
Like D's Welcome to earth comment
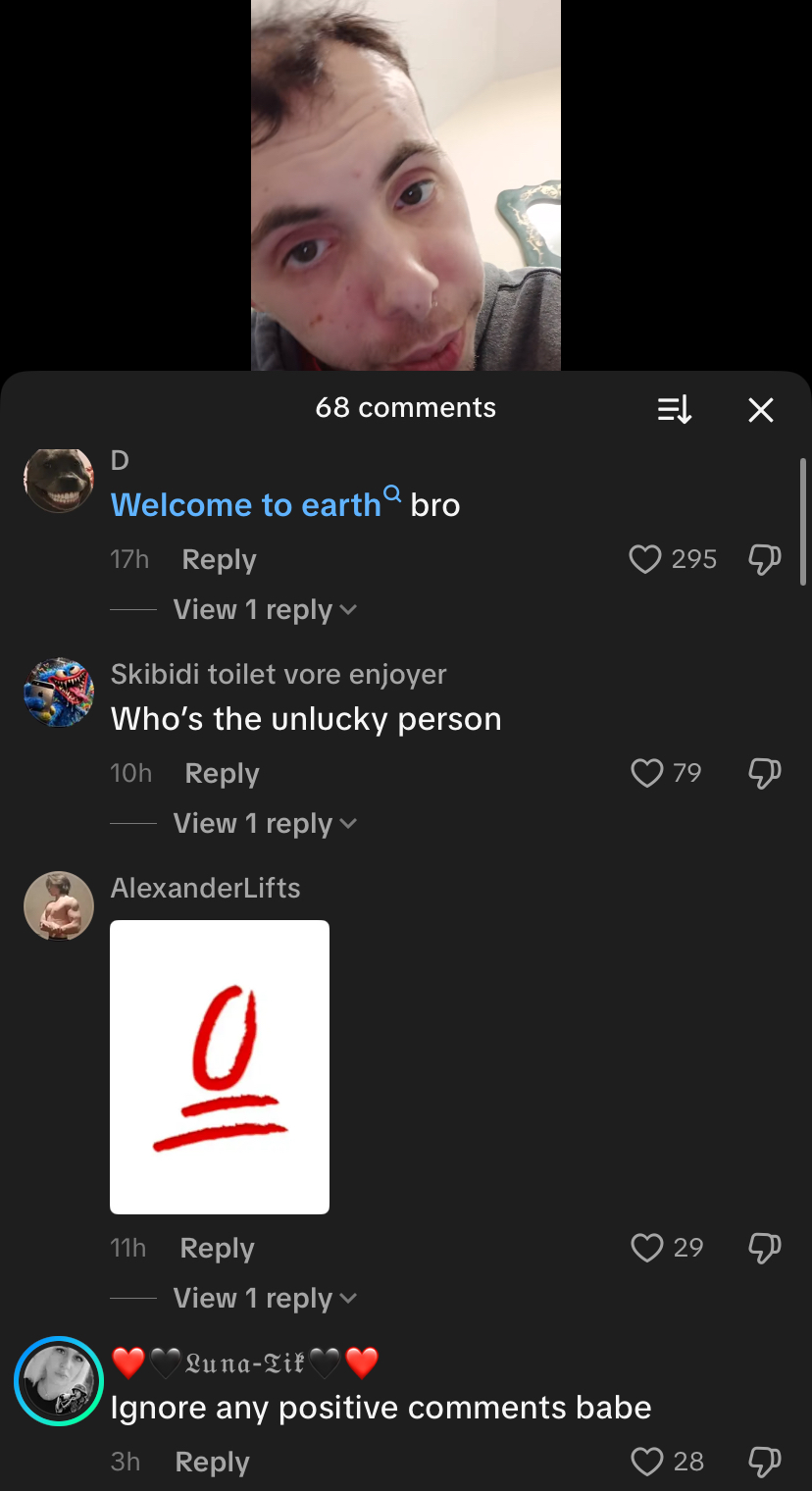[644, 559]
